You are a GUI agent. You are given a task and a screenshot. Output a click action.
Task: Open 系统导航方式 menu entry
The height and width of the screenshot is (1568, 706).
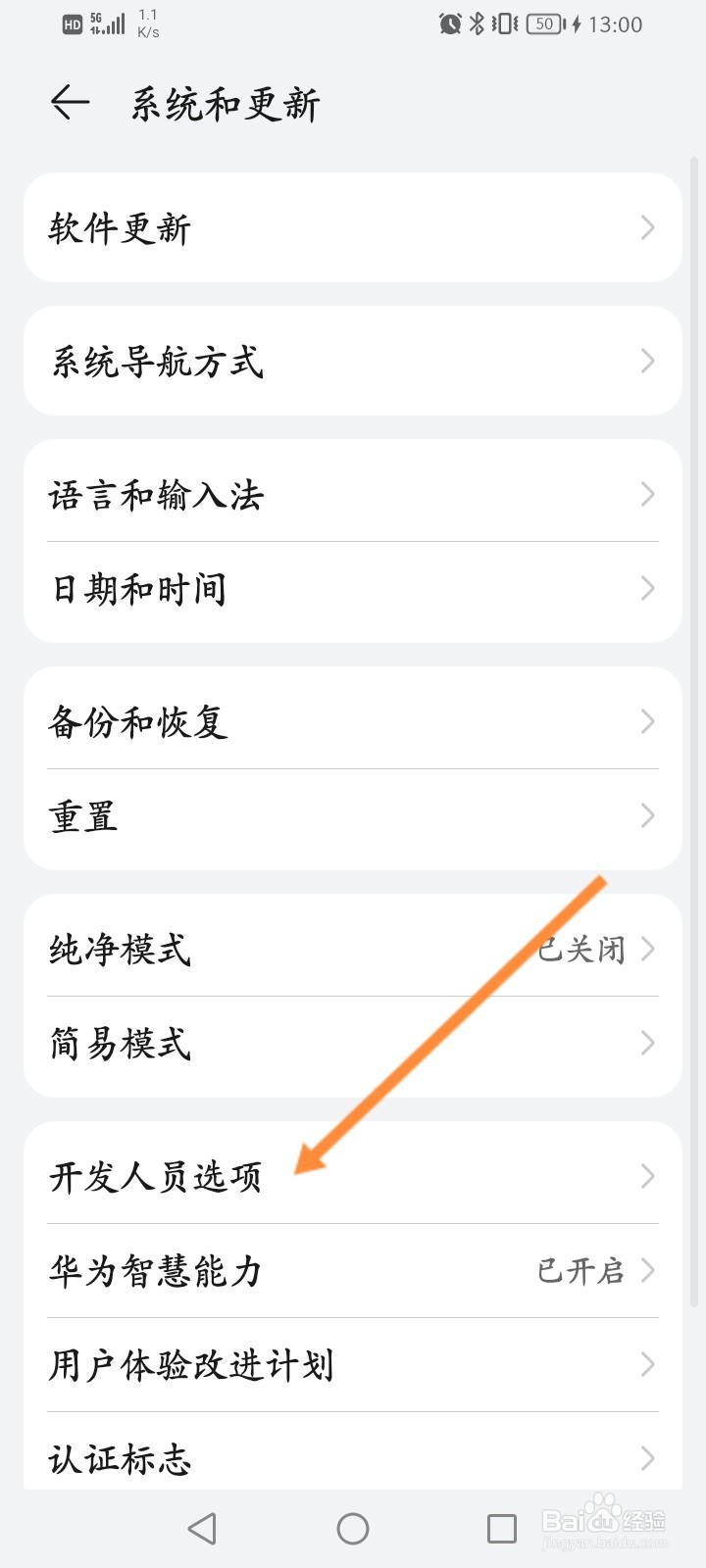pyautogui.click(x=353, y=361)
